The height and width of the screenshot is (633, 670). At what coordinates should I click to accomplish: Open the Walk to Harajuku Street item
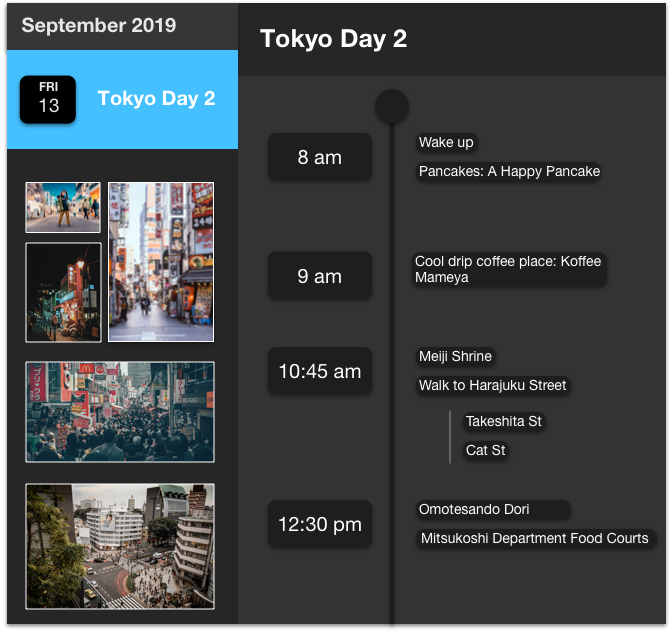(x=492, y=386)
